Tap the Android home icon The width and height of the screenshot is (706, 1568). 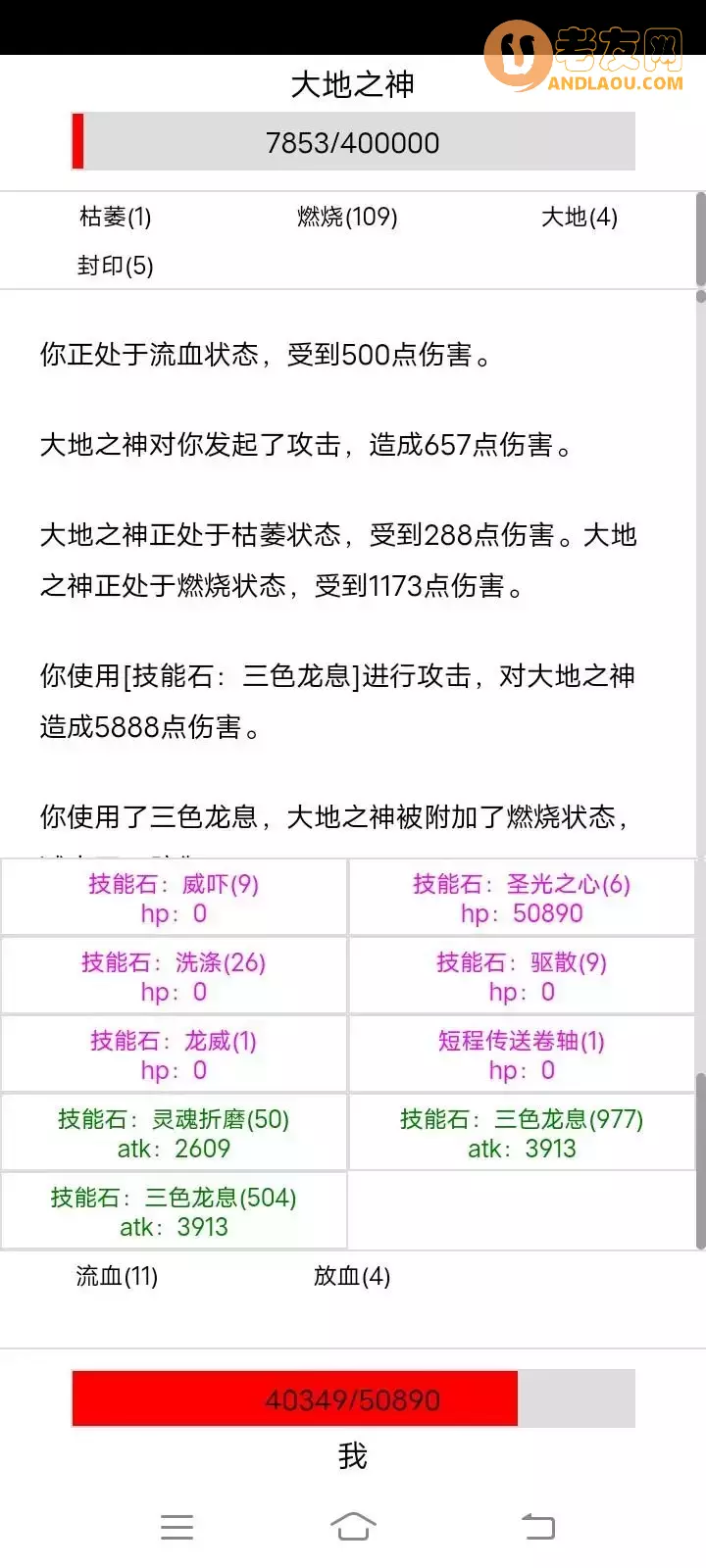[354, 1526]
